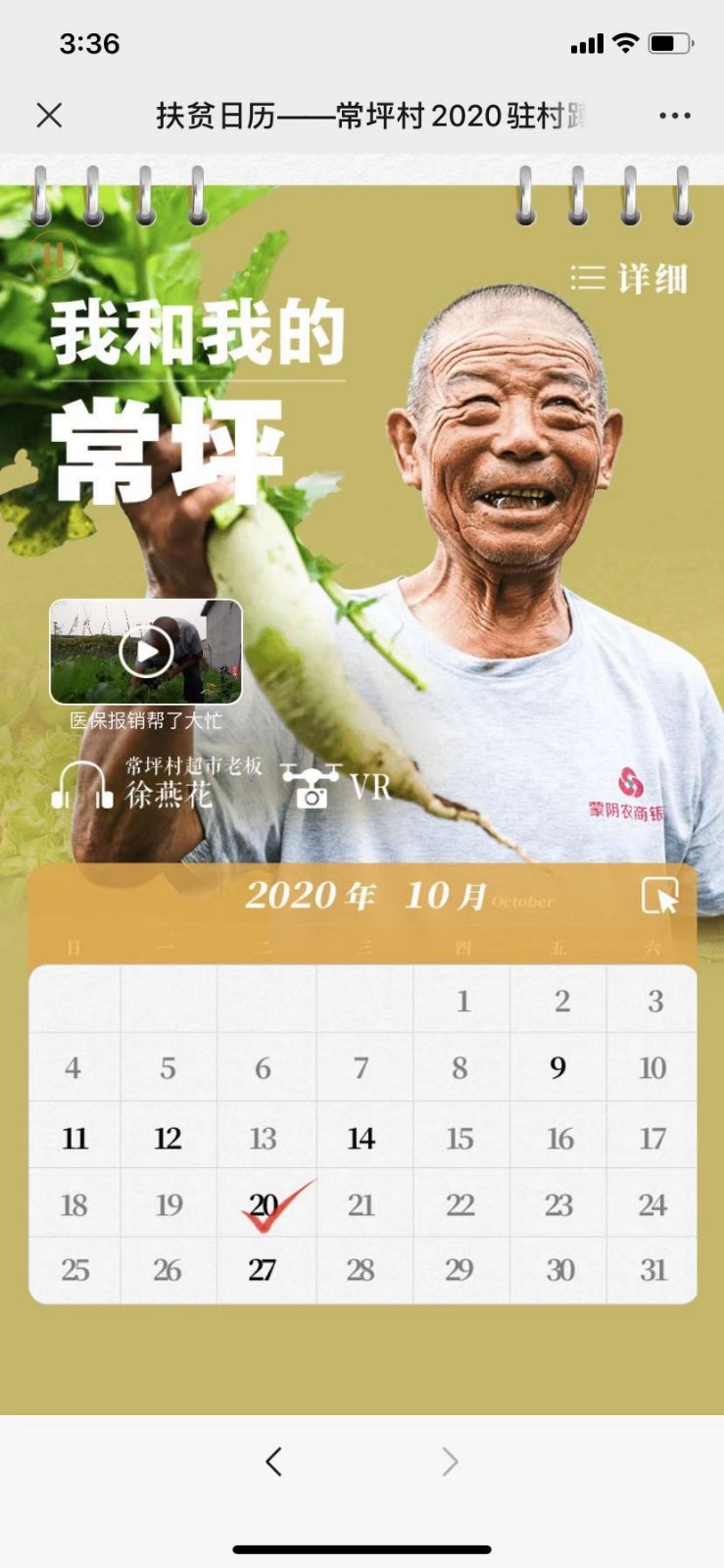Open the checked date October 20
724x1568 pixels.
(265, 1204)
